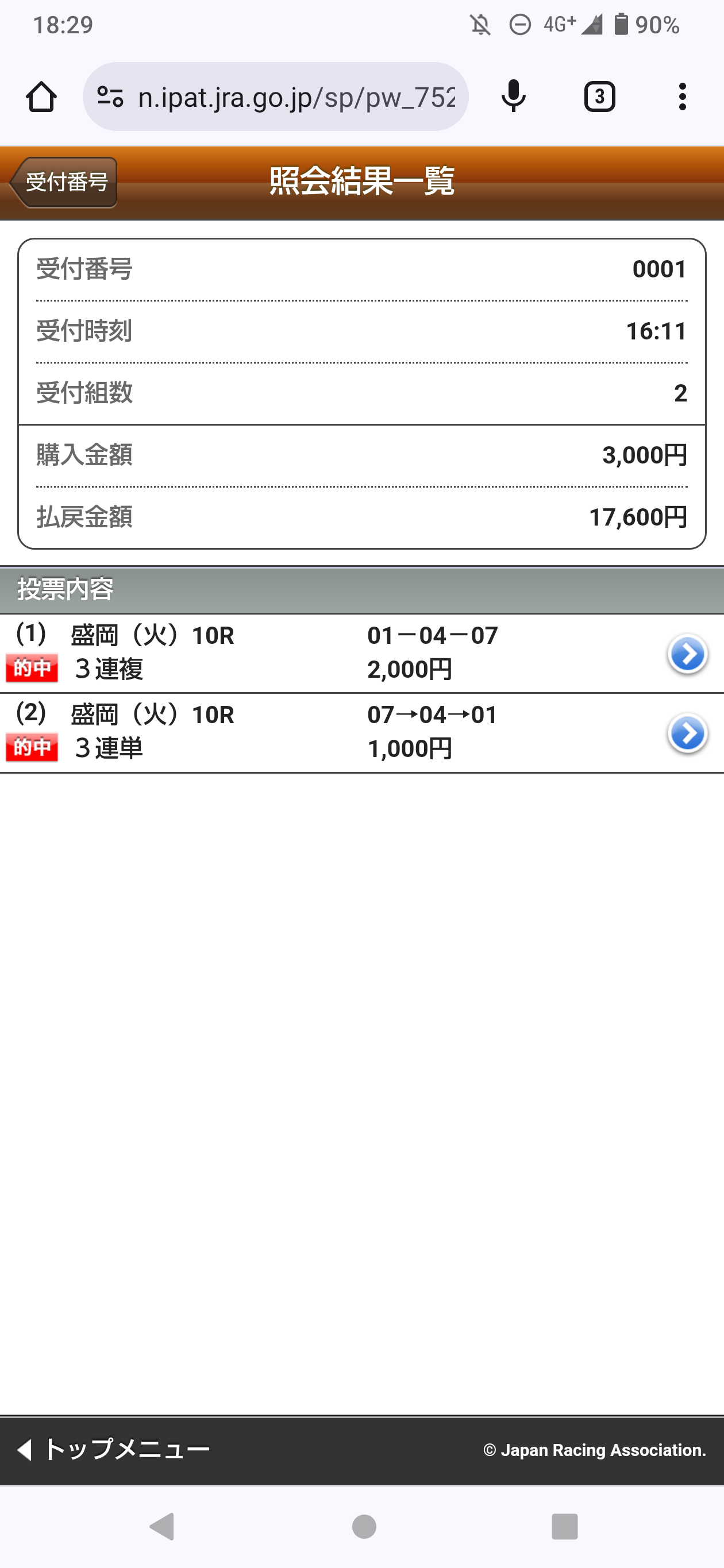Open details of the 3連複 bet
Screen dimensions: 724x1568
pos(687,654)
